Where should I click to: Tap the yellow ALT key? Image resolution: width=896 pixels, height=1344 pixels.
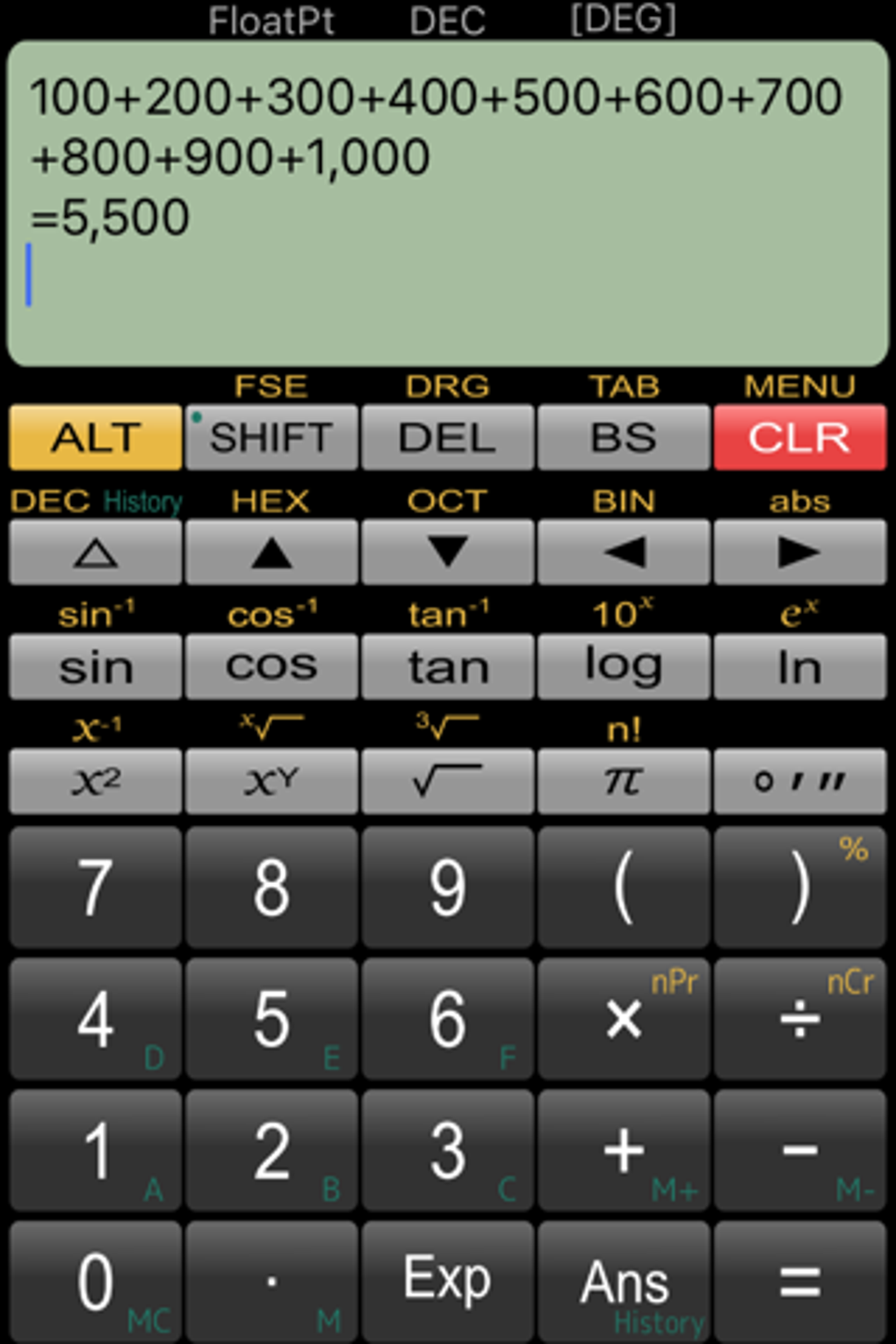(x=95, y=437)
